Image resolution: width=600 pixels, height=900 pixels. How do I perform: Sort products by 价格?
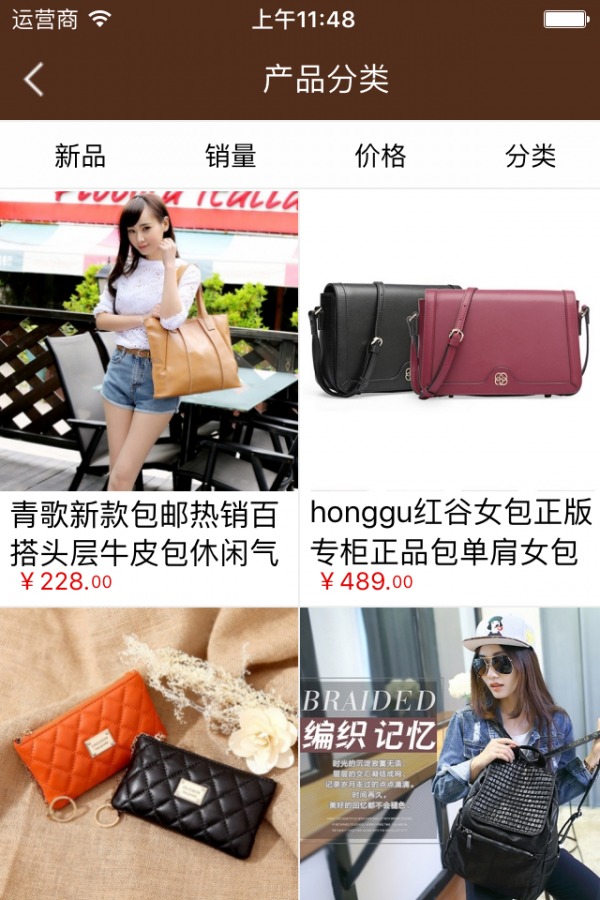click(x=380, y=156)
